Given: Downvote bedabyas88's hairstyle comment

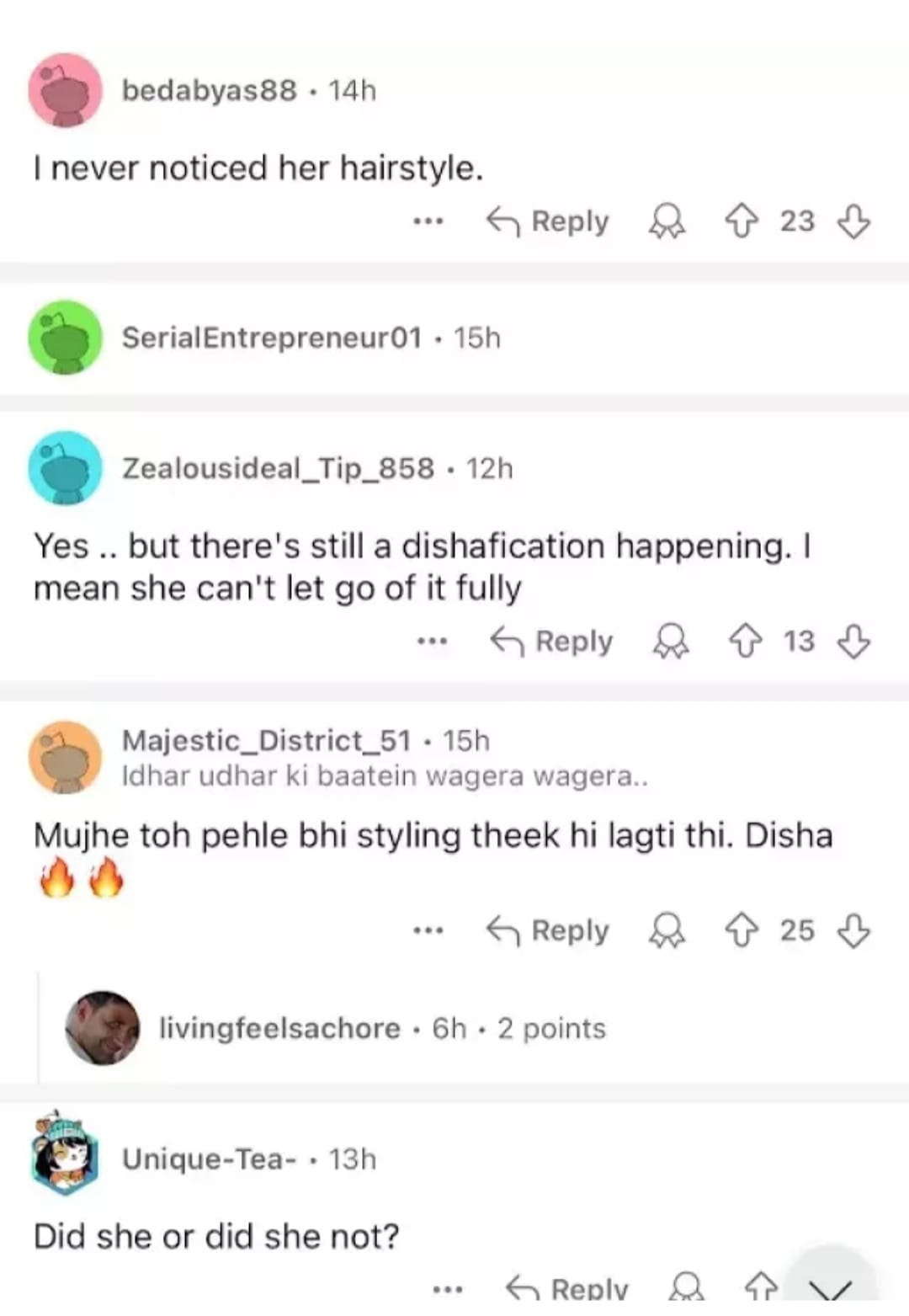Looking at the screenshot, I should (853, 221).
